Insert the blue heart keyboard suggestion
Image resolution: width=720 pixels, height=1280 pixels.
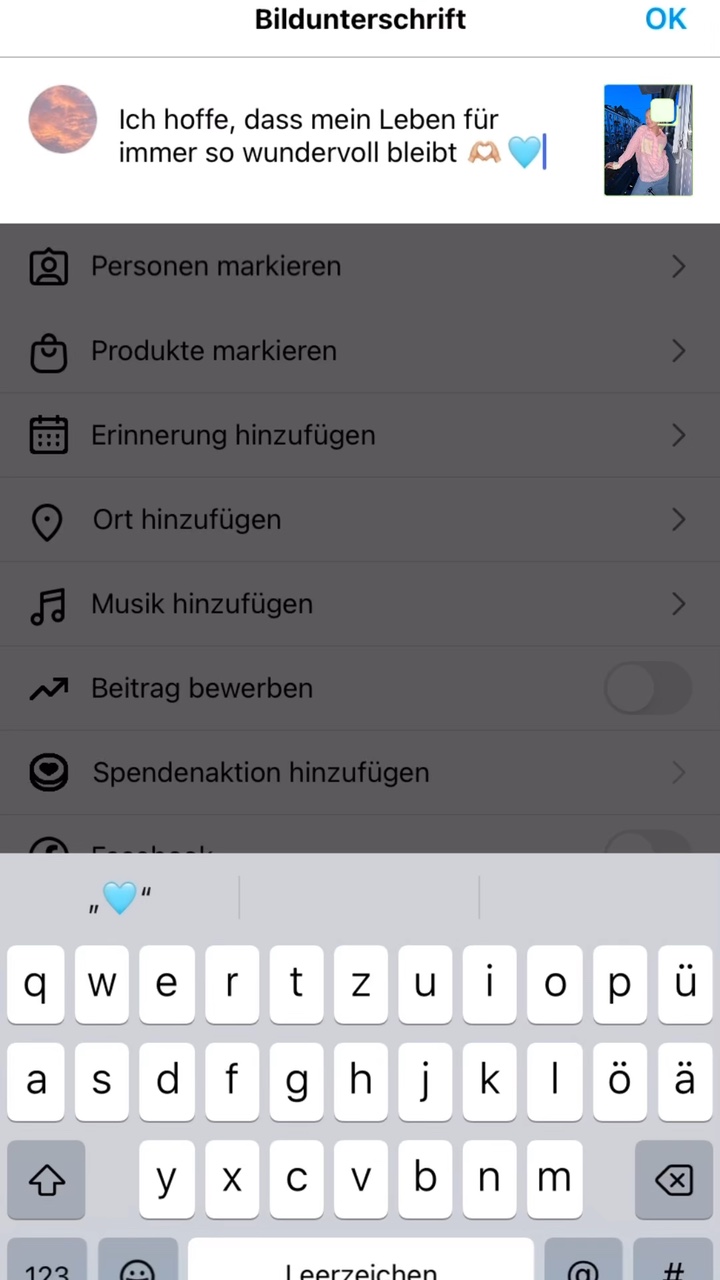pos(120,897)
